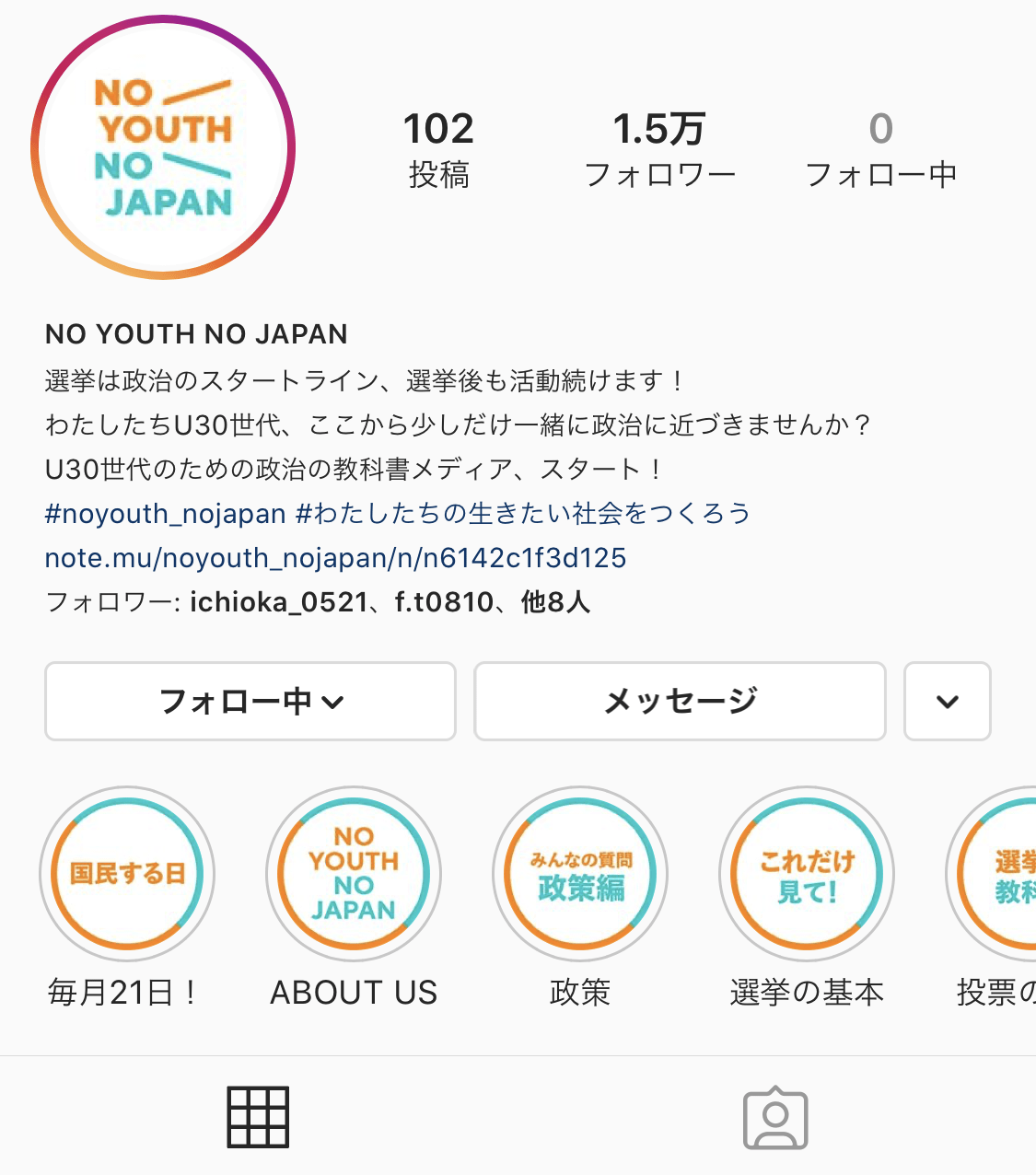Open the 選挙の基本 highlight
1036x1175 pixels.
click(x=807, y=873)
